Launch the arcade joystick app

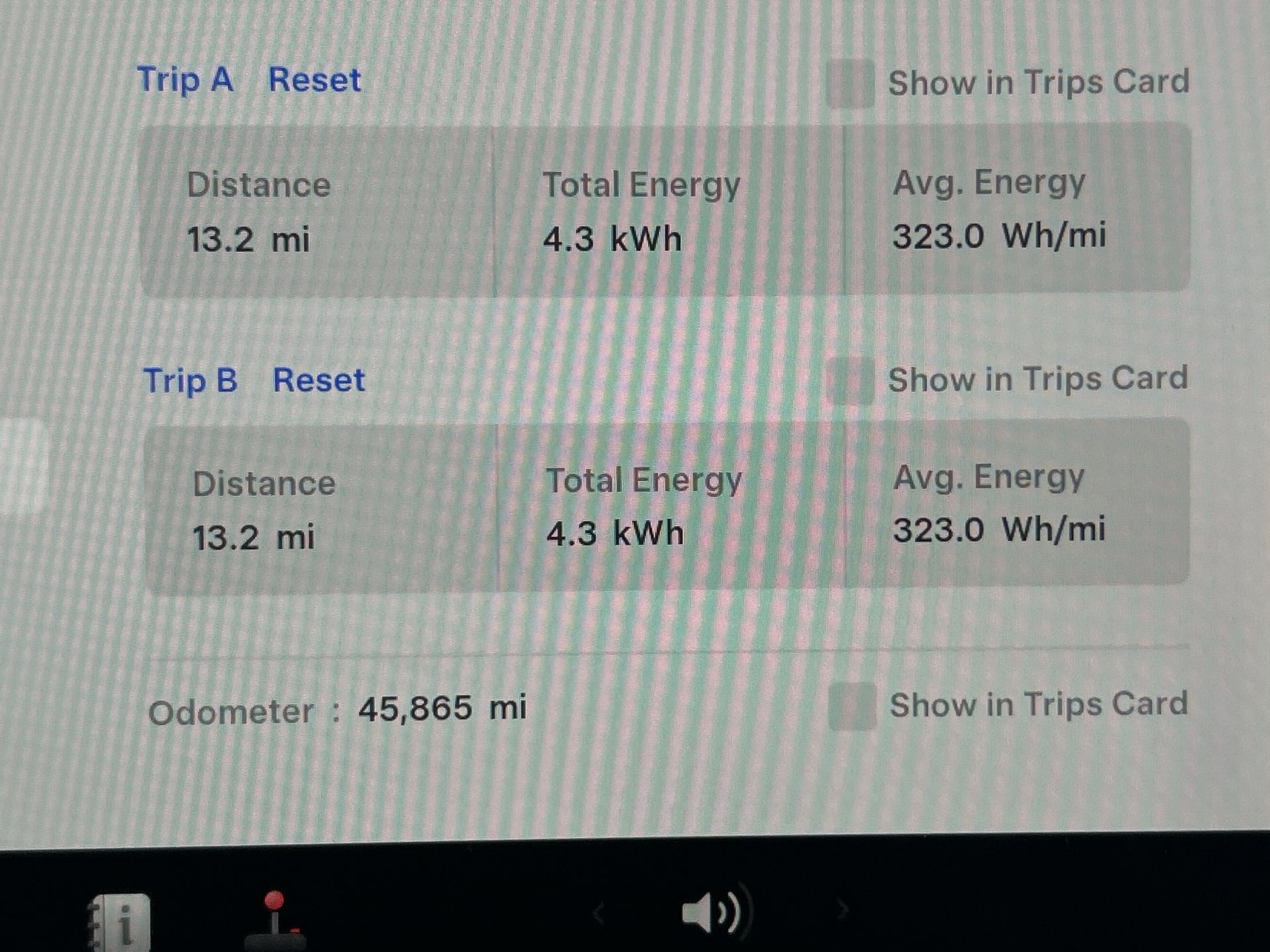tap(275, 921)
